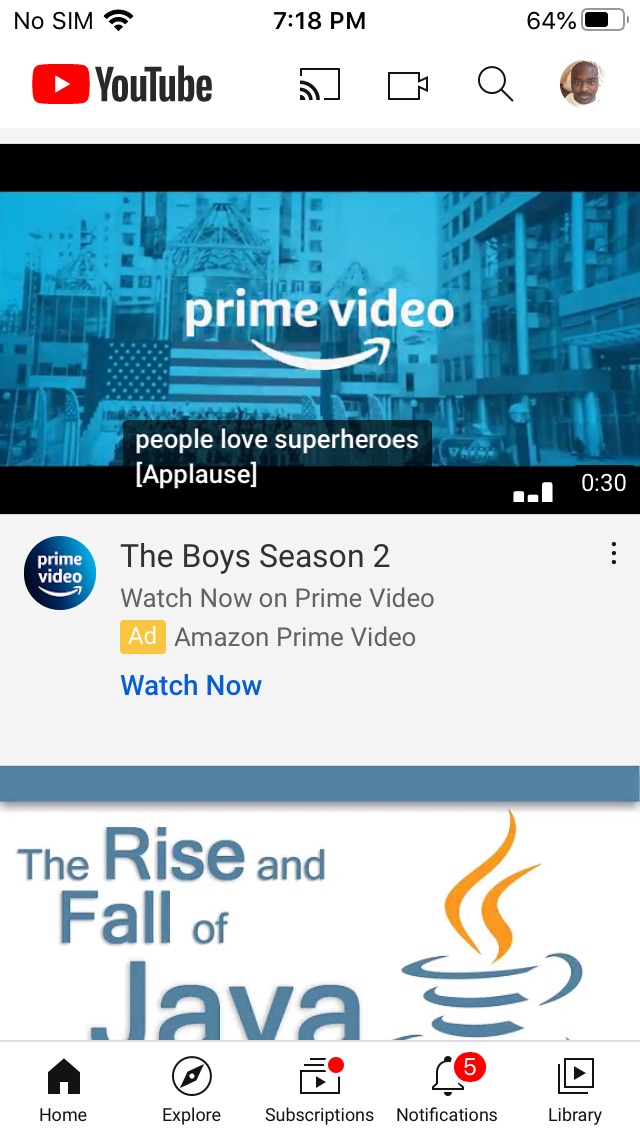Open the camera to create a video

407,85
